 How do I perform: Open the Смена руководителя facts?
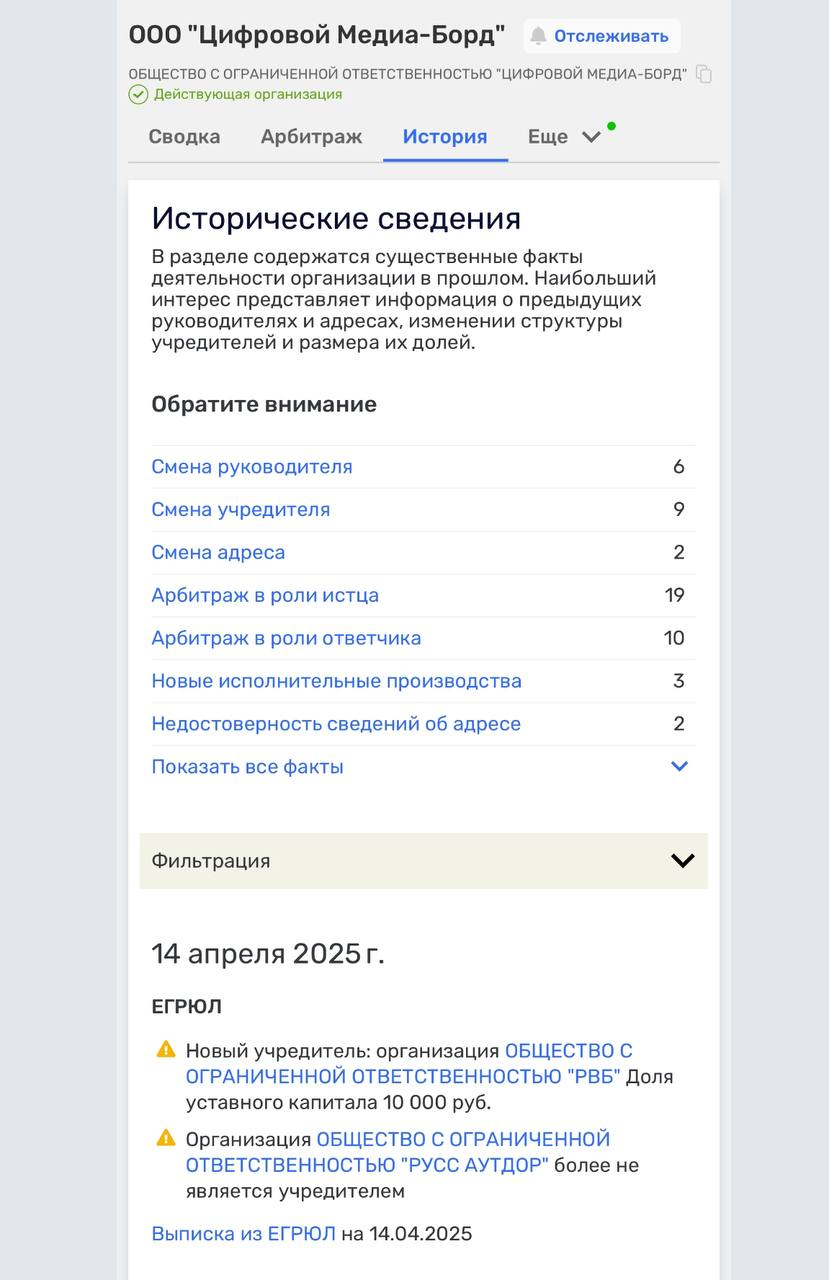[252, 467]
